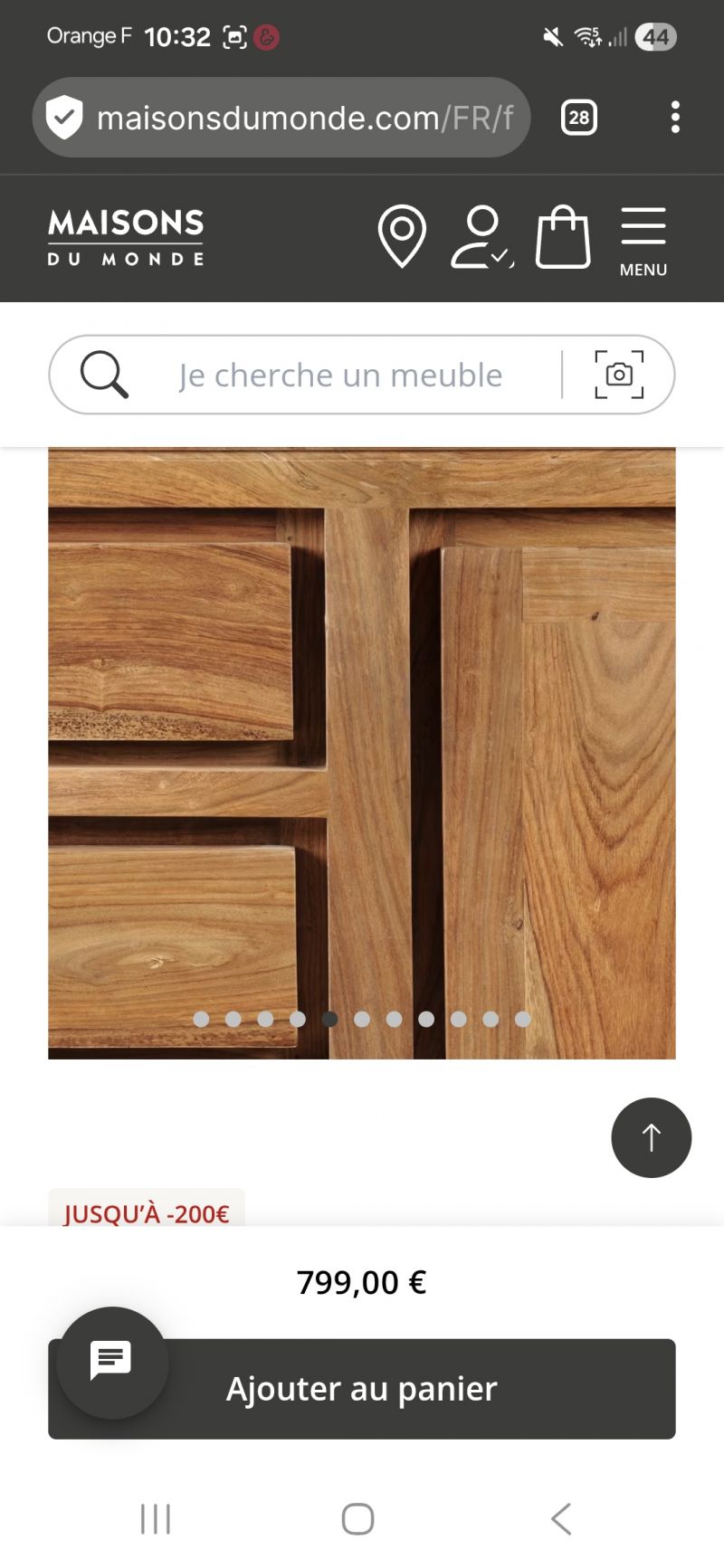Return to the phone home screen

[x=358, y=1519]
